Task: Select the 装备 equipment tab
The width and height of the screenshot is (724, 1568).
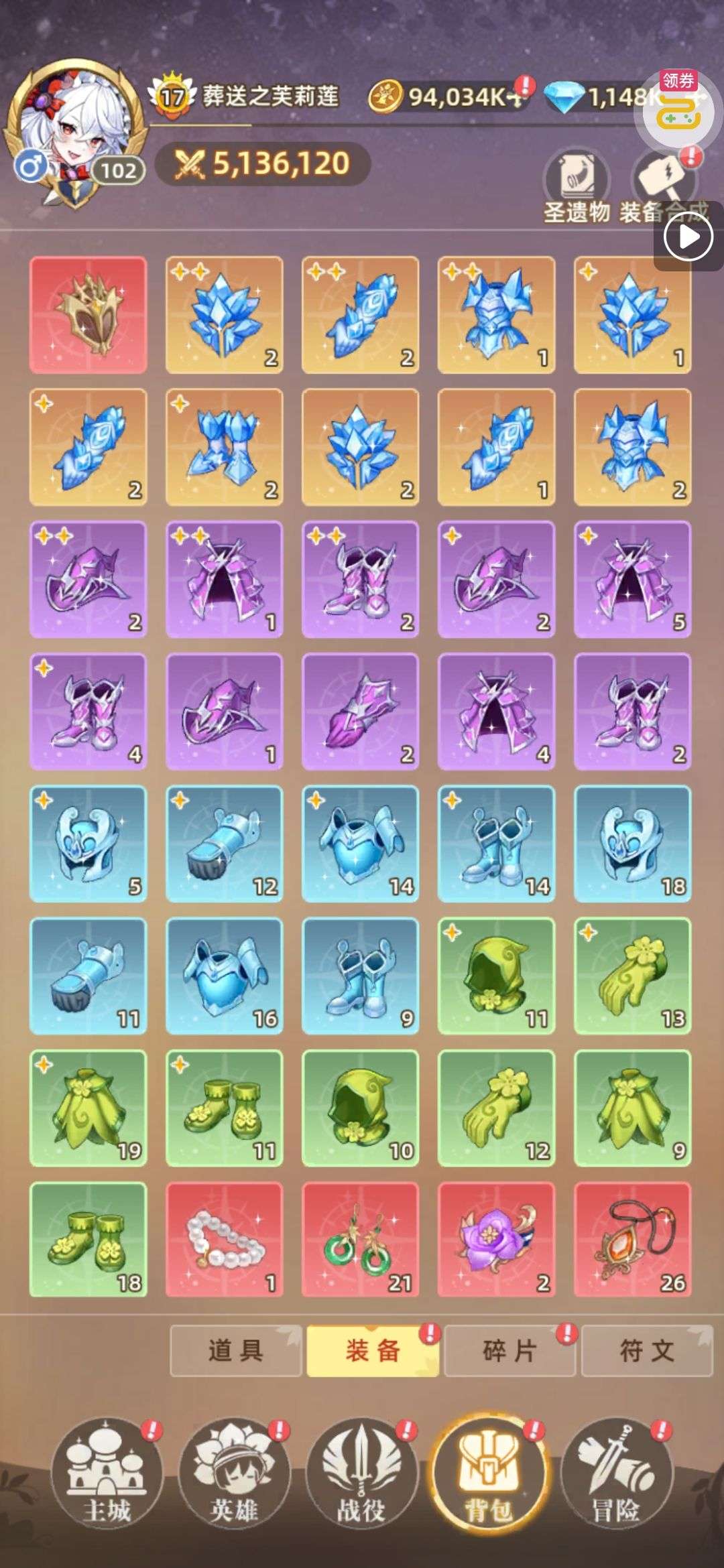Action: [373, 1350]
